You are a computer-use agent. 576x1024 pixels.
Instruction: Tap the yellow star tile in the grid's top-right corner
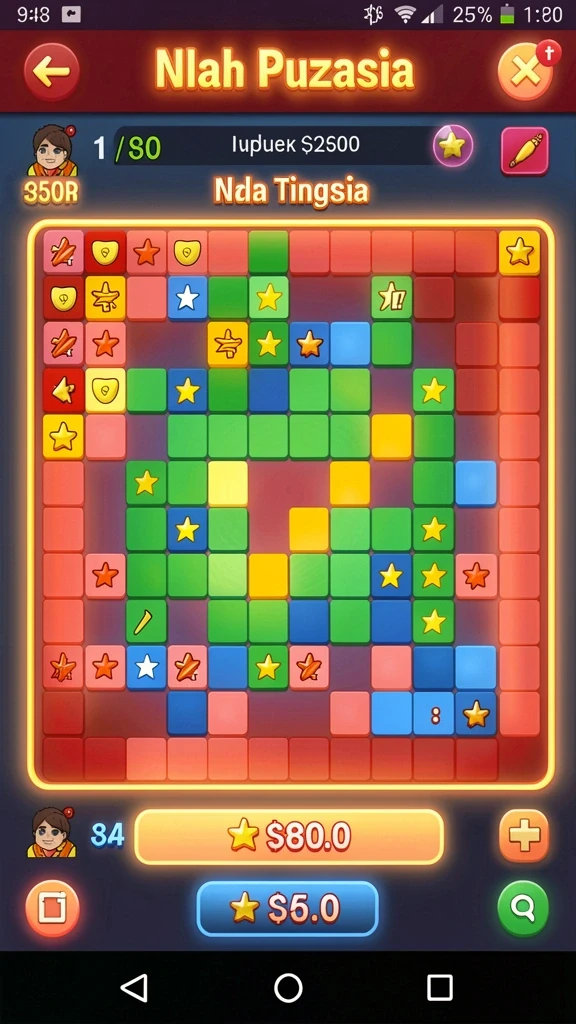point(520,252)
